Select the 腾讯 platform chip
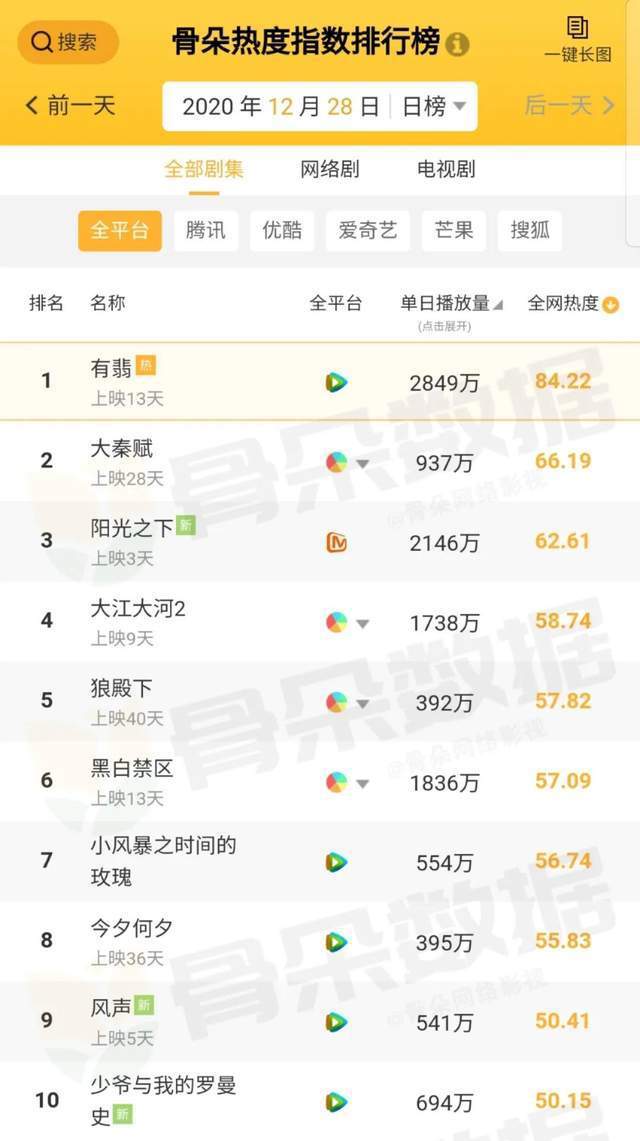This screenshot has height=1141, width=640. coord(206,231)
